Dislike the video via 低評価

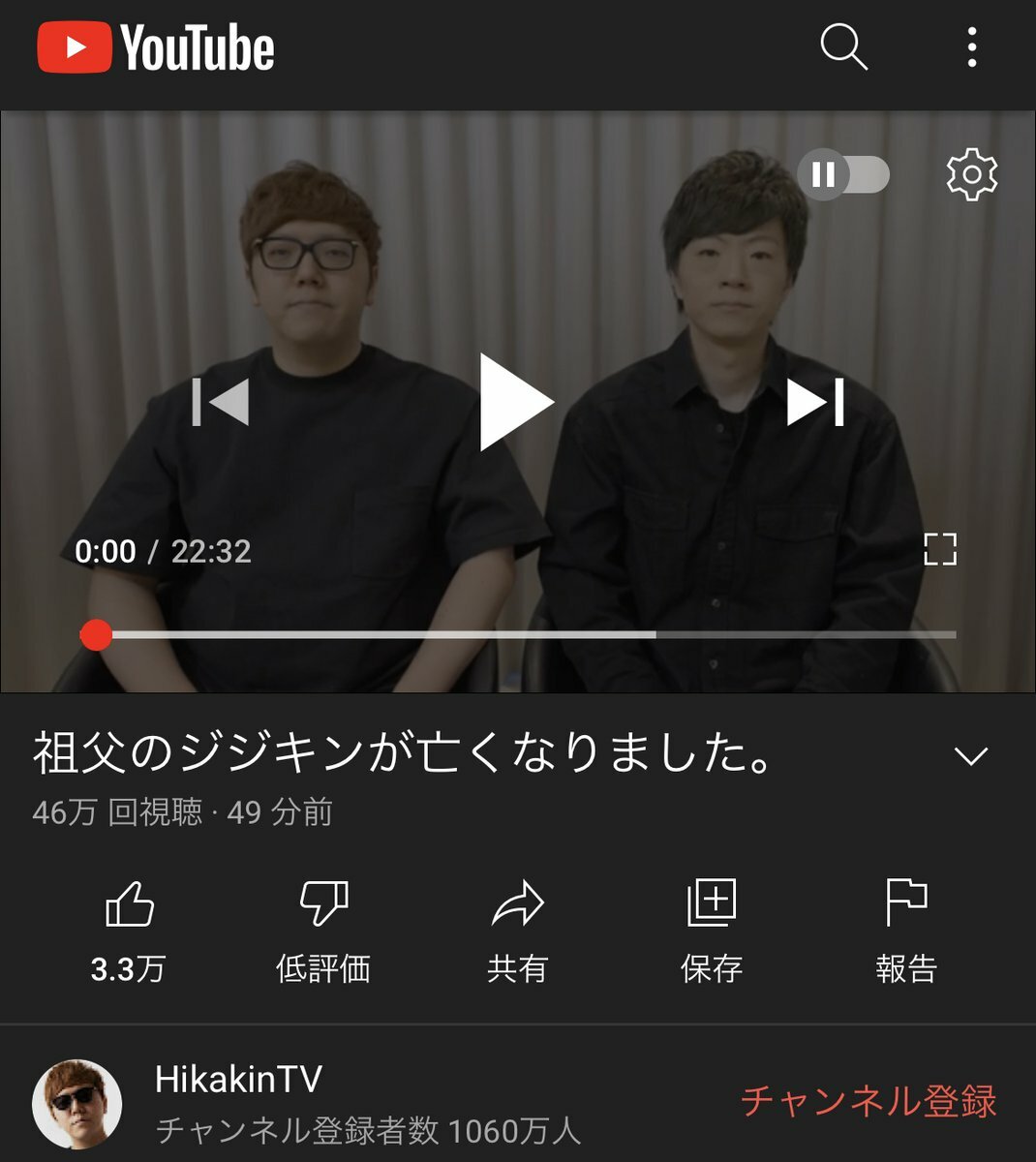coord(323,925)
